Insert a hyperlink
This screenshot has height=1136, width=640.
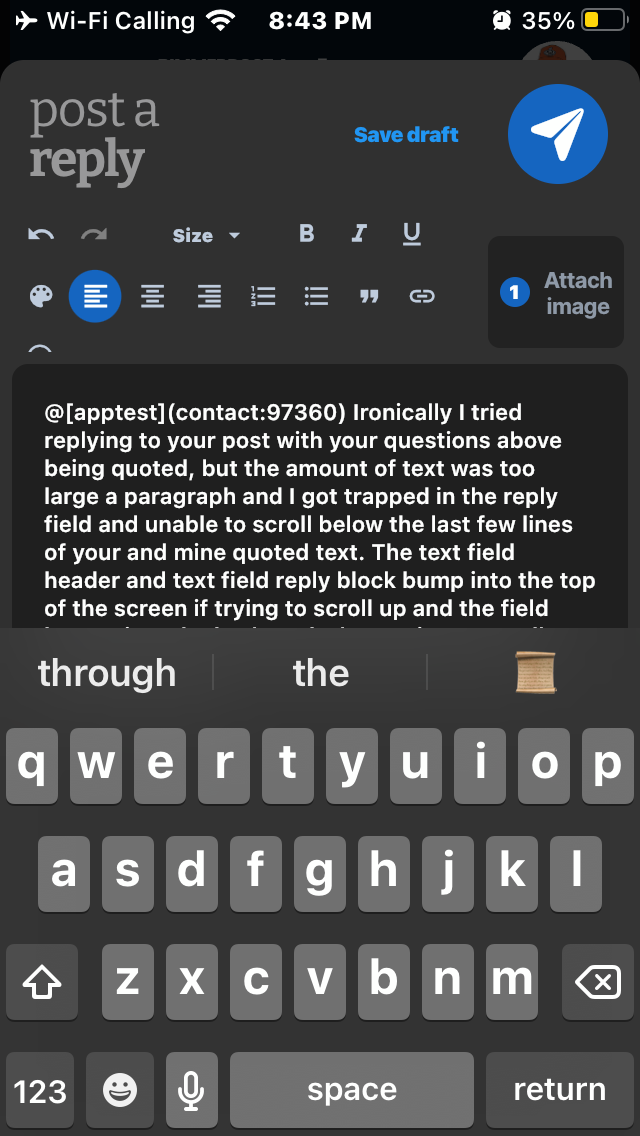tap(422, 296)
